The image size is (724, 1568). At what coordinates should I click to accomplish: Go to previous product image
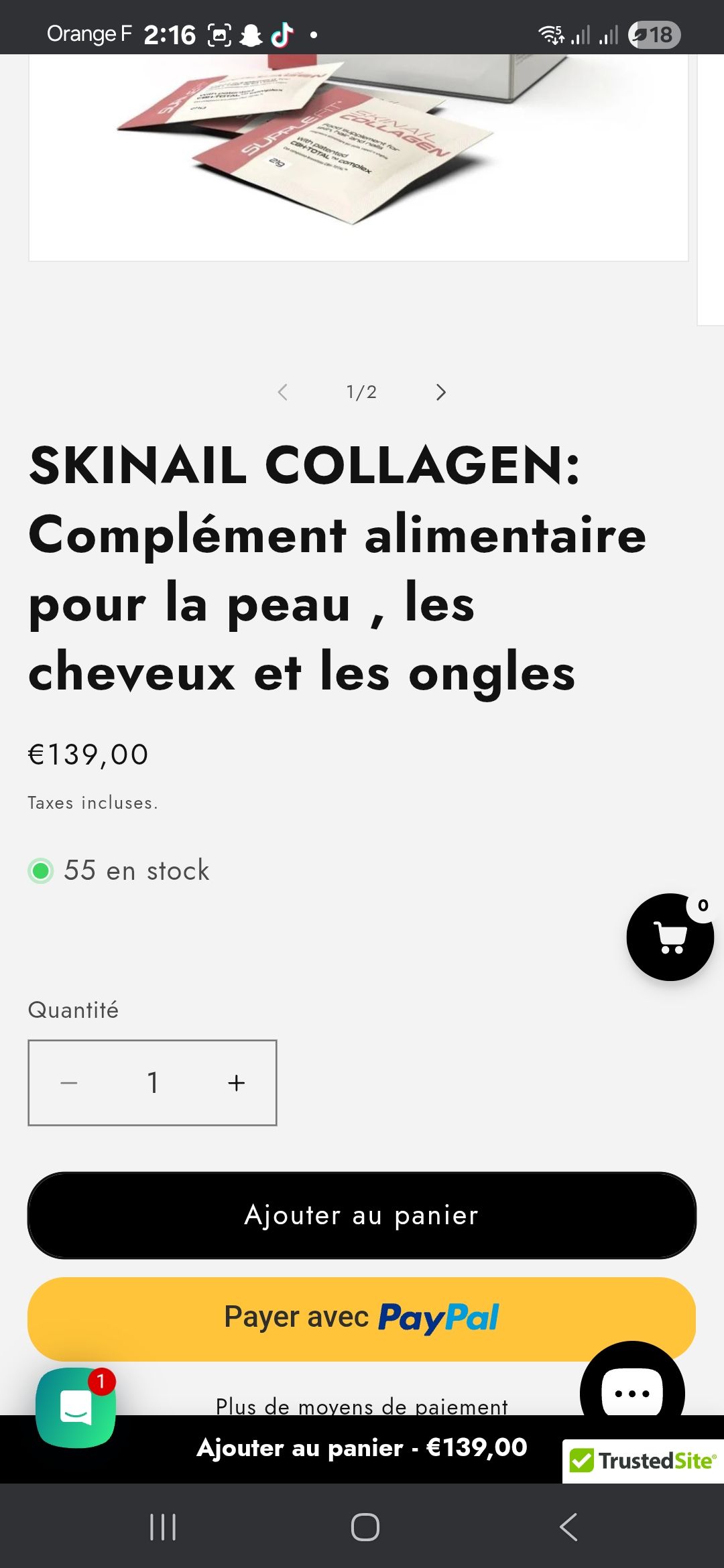(x=283, y=392)
